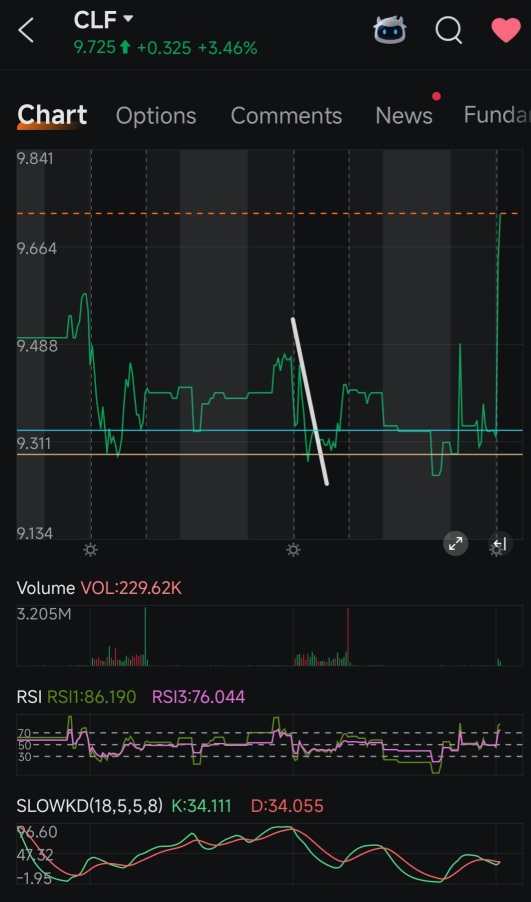This screenshot has height=902, width=531.
Task: Open the SLOWKD(18,5,5,8) indicator settings
Action: click(90, 805)
